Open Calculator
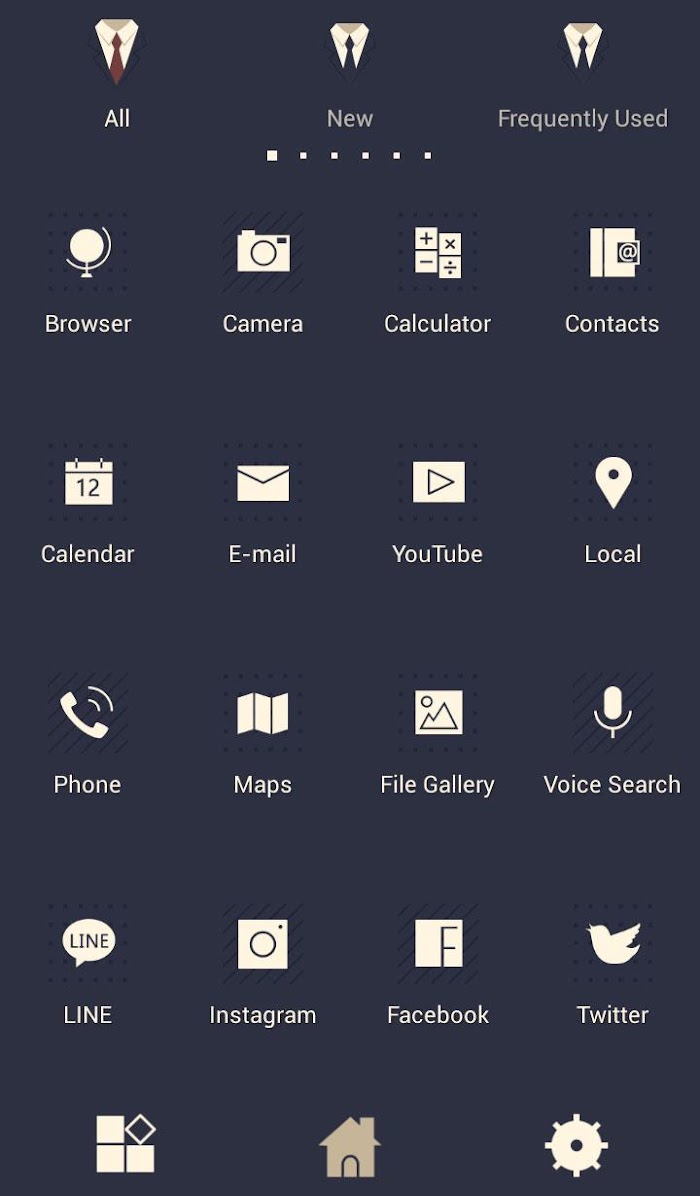This screenshot has width=700, height=1196. pos(438,273)
